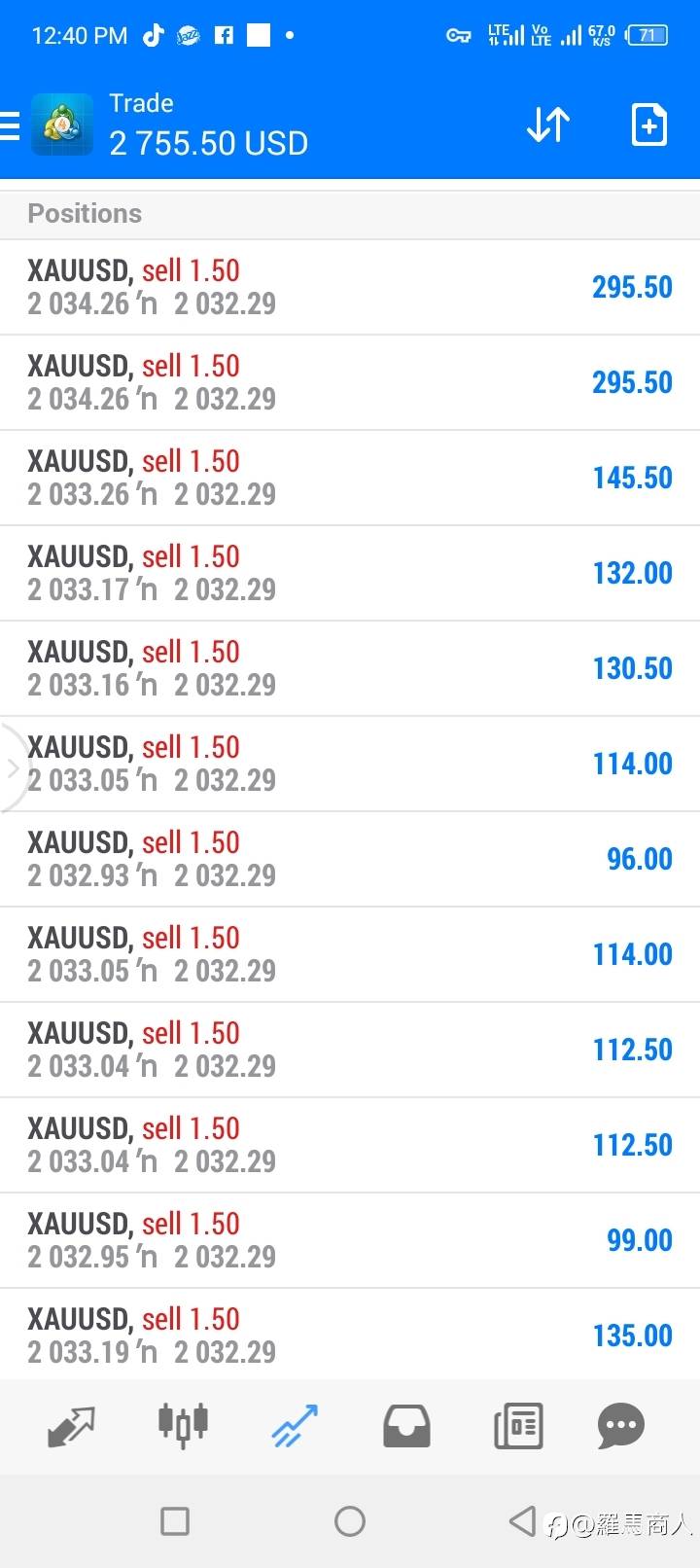Screen dimensions: 700x1568
Task: Select the position with profit 130.50
Action: click(350, 668)
